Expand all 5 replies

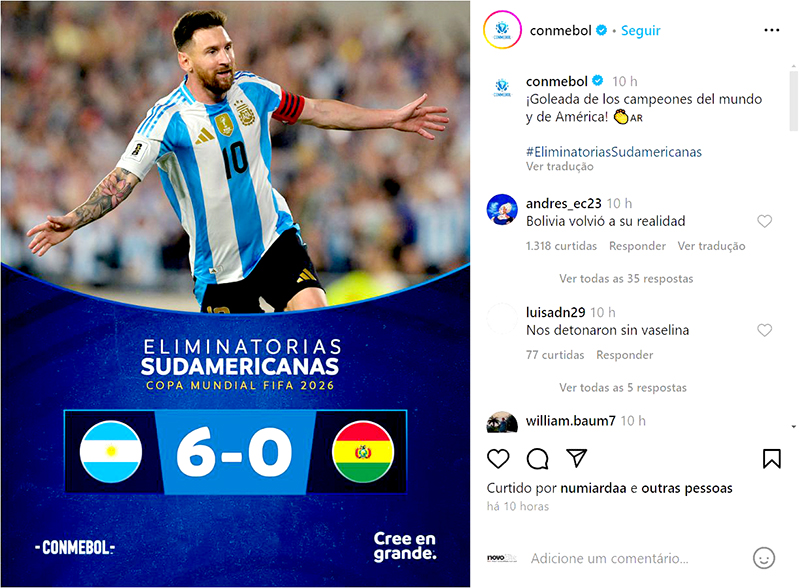[x=623, y=388]
